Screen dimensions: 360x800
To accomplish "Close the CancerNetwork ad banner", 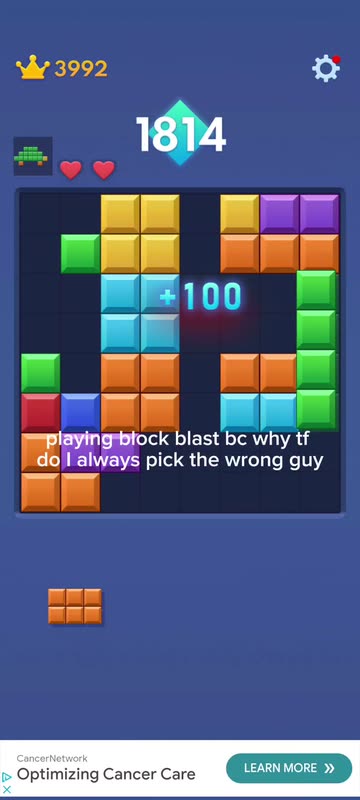I will (x=7, y=789).
